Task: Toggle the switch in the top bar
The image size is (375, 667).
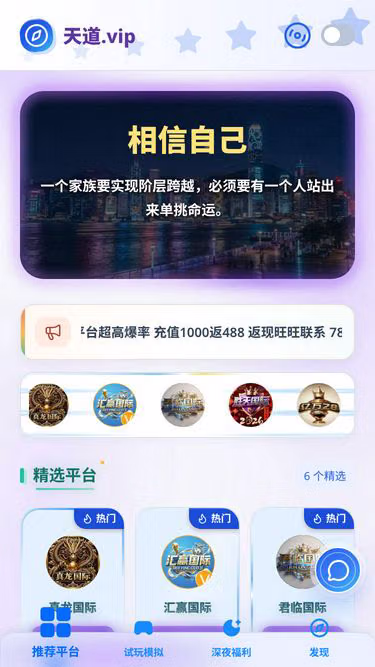Action: (338, 35)
